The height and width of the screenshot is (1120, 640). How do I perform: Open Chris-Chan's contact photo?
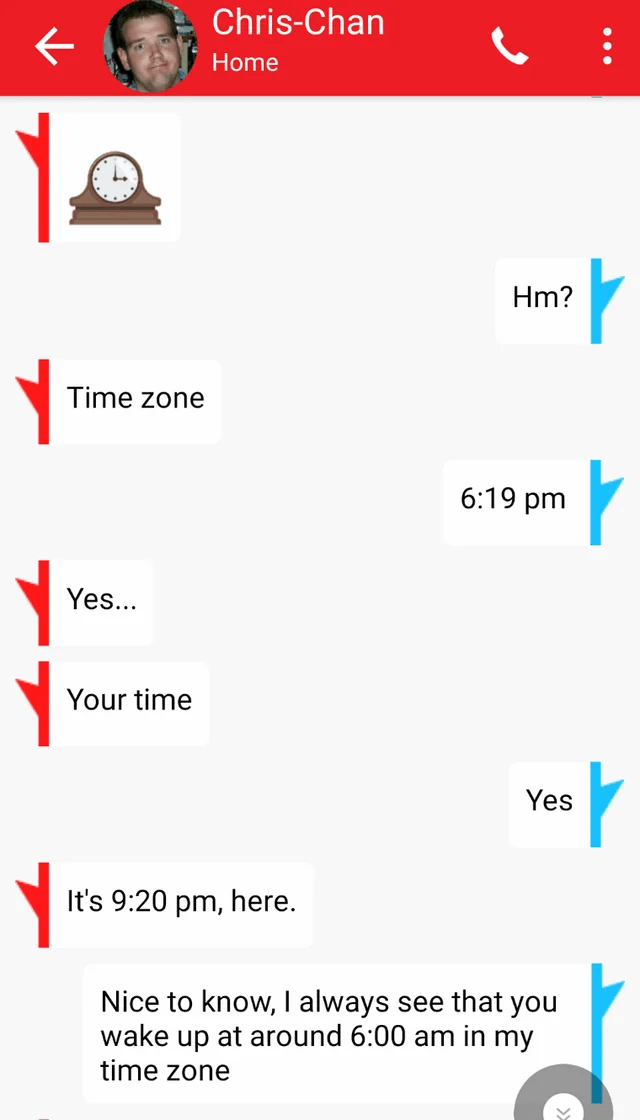[150, 46]
